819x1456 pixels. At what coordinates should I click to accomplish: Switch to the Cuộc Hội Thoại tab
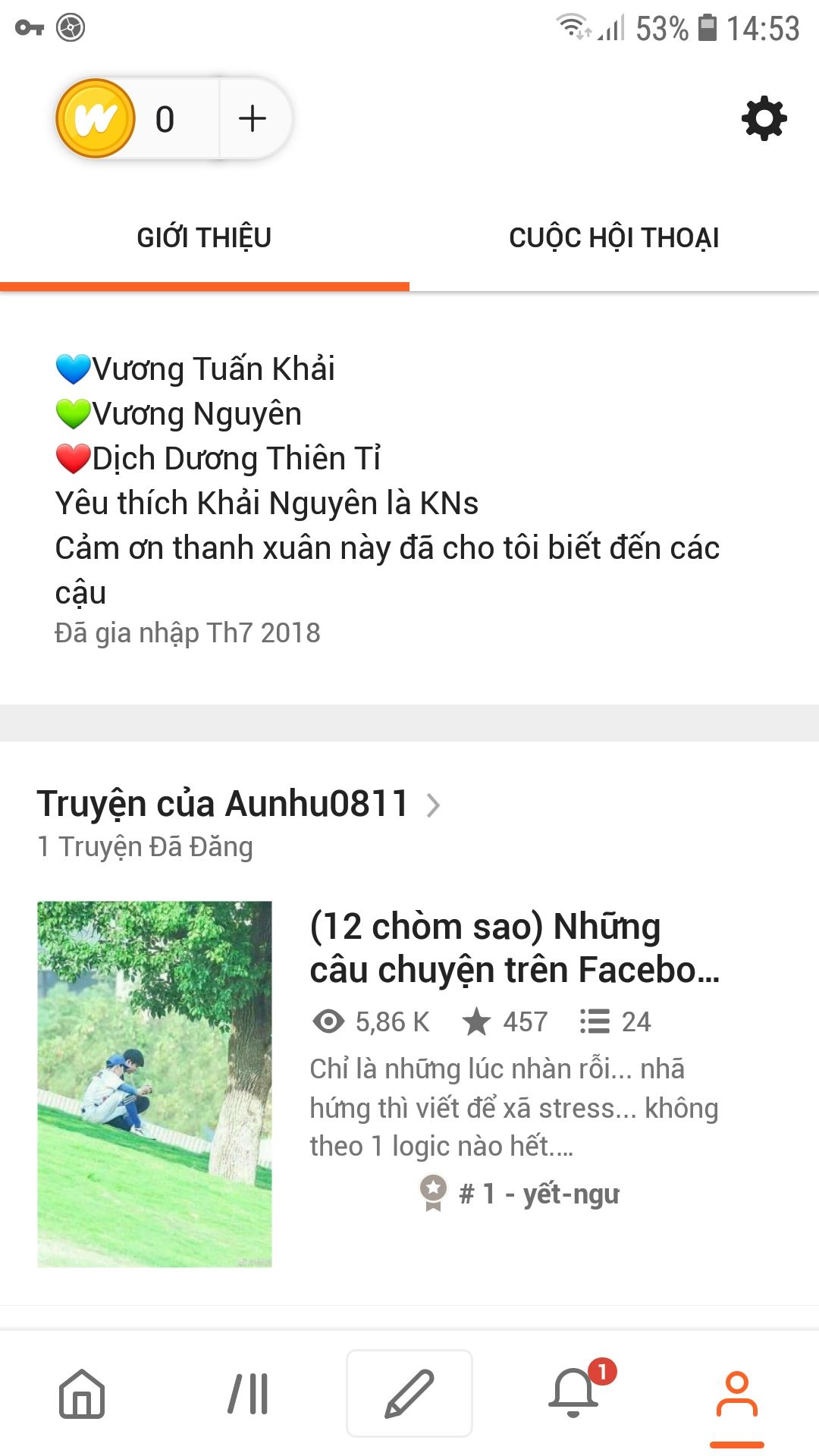pyautogui.click(x=613, y=238)
